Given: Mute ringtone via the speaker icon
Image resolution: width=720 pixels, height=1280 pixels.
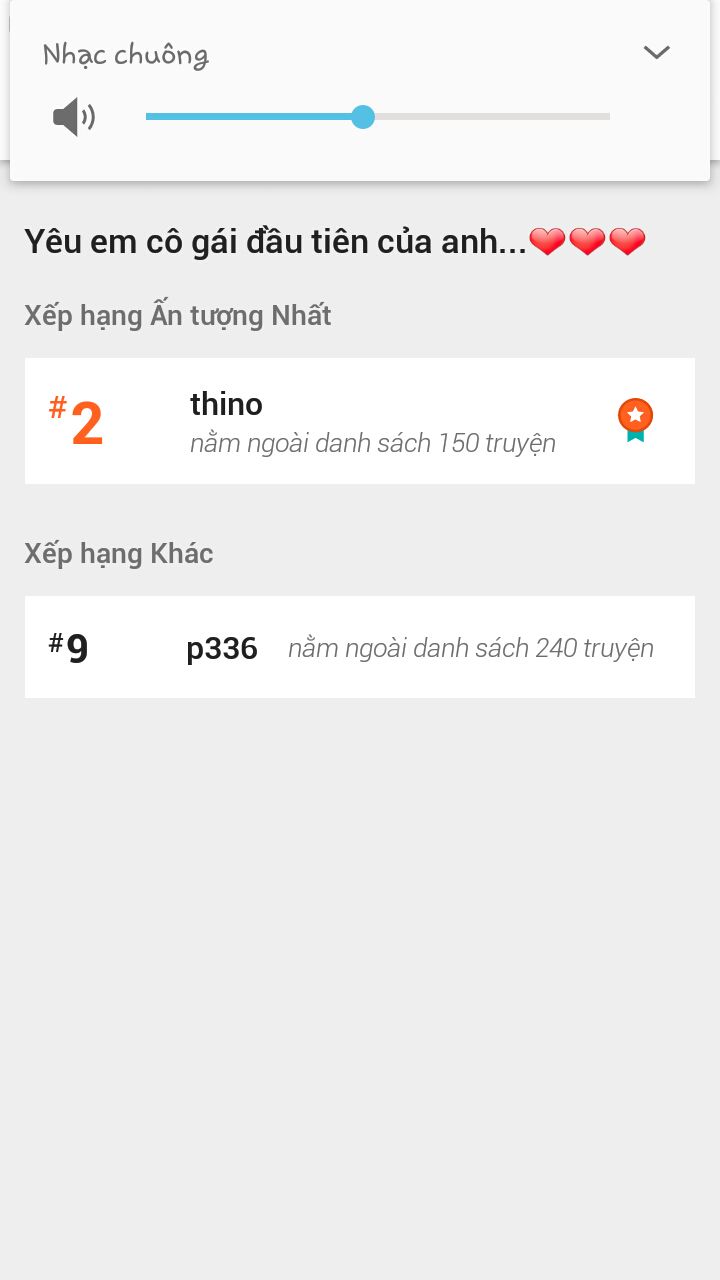Looking at the screenshot, I should [x=74, y=117].
